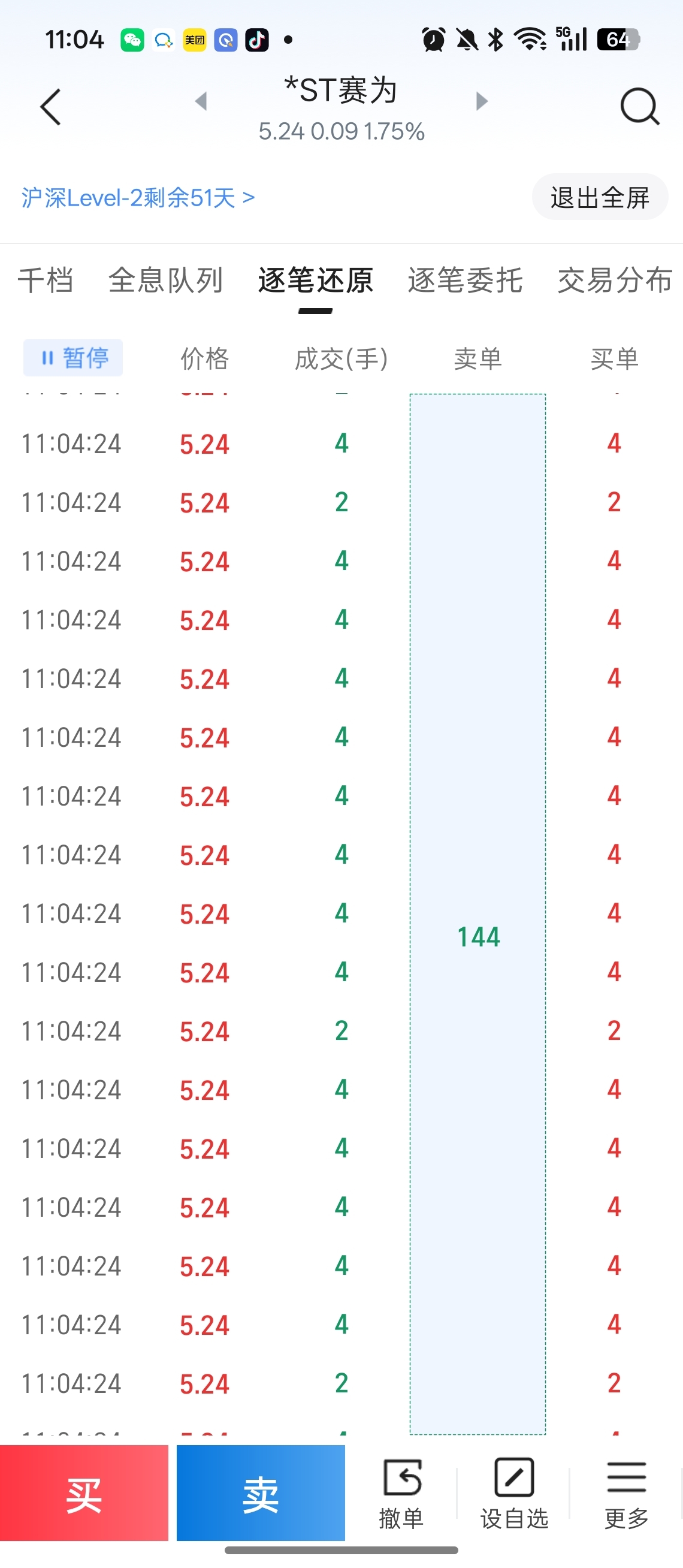This screenshot has height=1568, width=683.
Task: Select the 逐笔还原 tab
Action: 315,281
